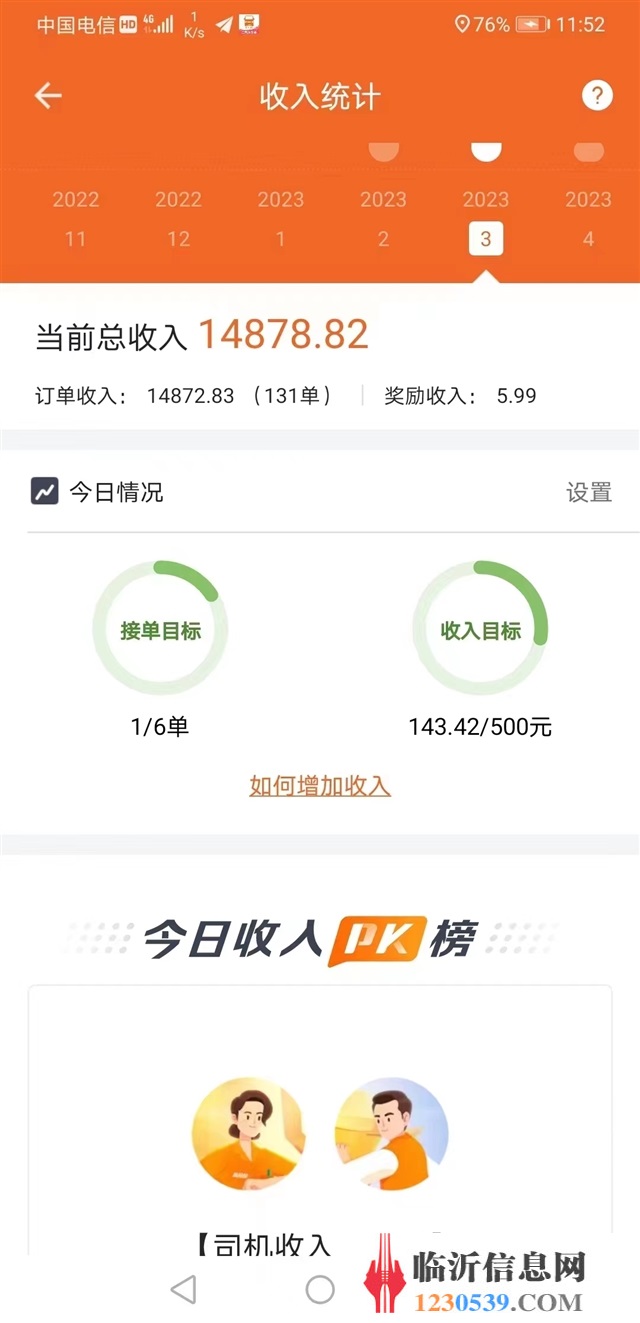640x1323 pixels.
Task: Switch to 2023 January income
Action: tap(281, 219)
